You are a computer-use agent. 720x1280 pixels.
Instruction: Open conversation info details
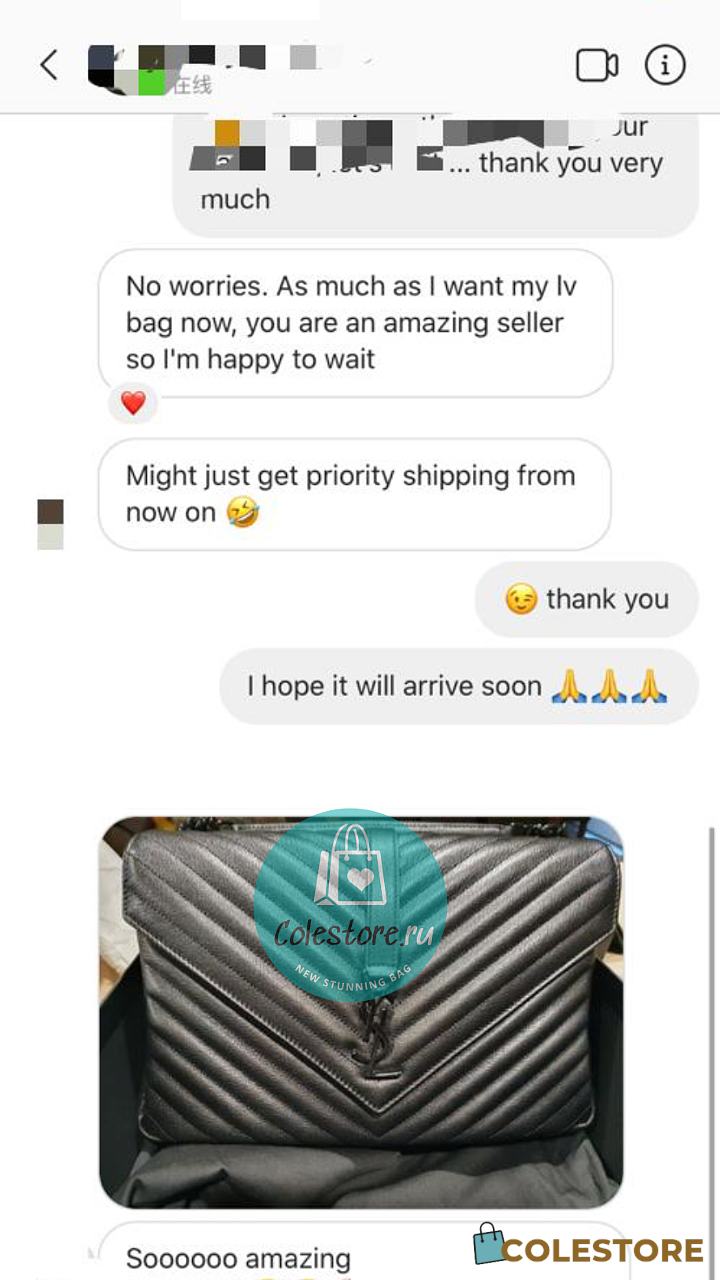point(665,66)
